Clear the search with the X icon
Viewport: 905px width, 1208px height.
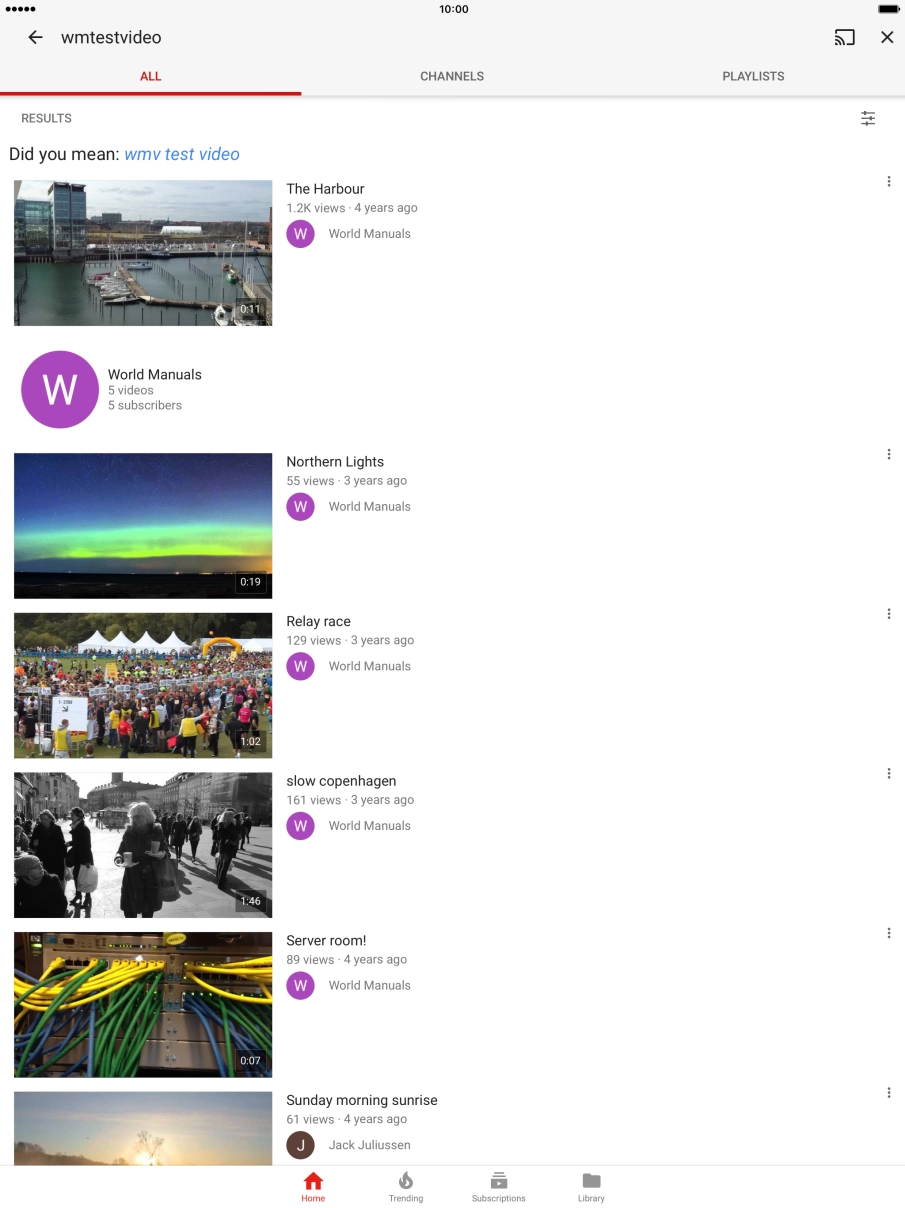coord(887,38)
